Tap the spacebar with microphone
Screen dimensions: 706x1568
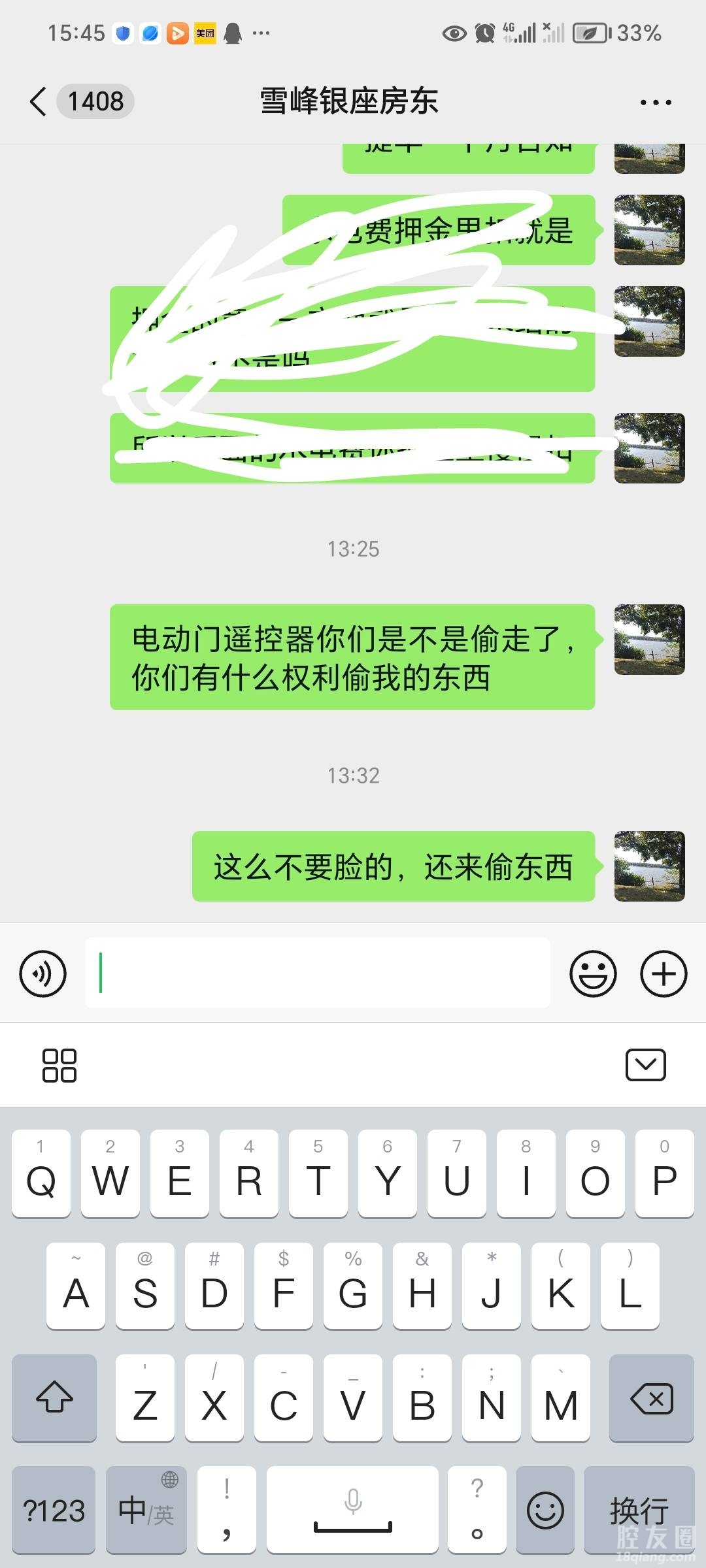pyautogui.click(x=352, y=1511)
